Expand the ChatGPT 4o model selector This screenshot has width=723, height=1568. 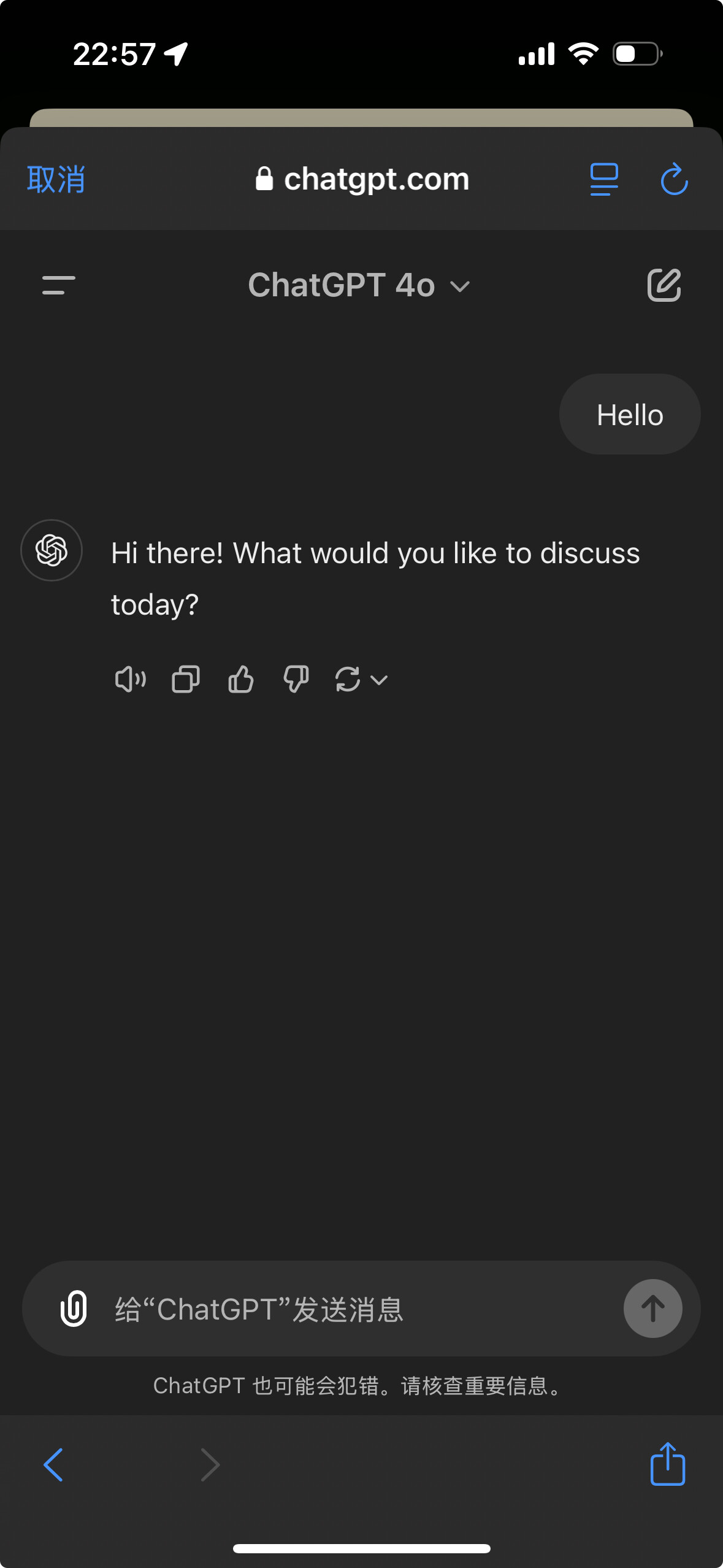point(359,286)
